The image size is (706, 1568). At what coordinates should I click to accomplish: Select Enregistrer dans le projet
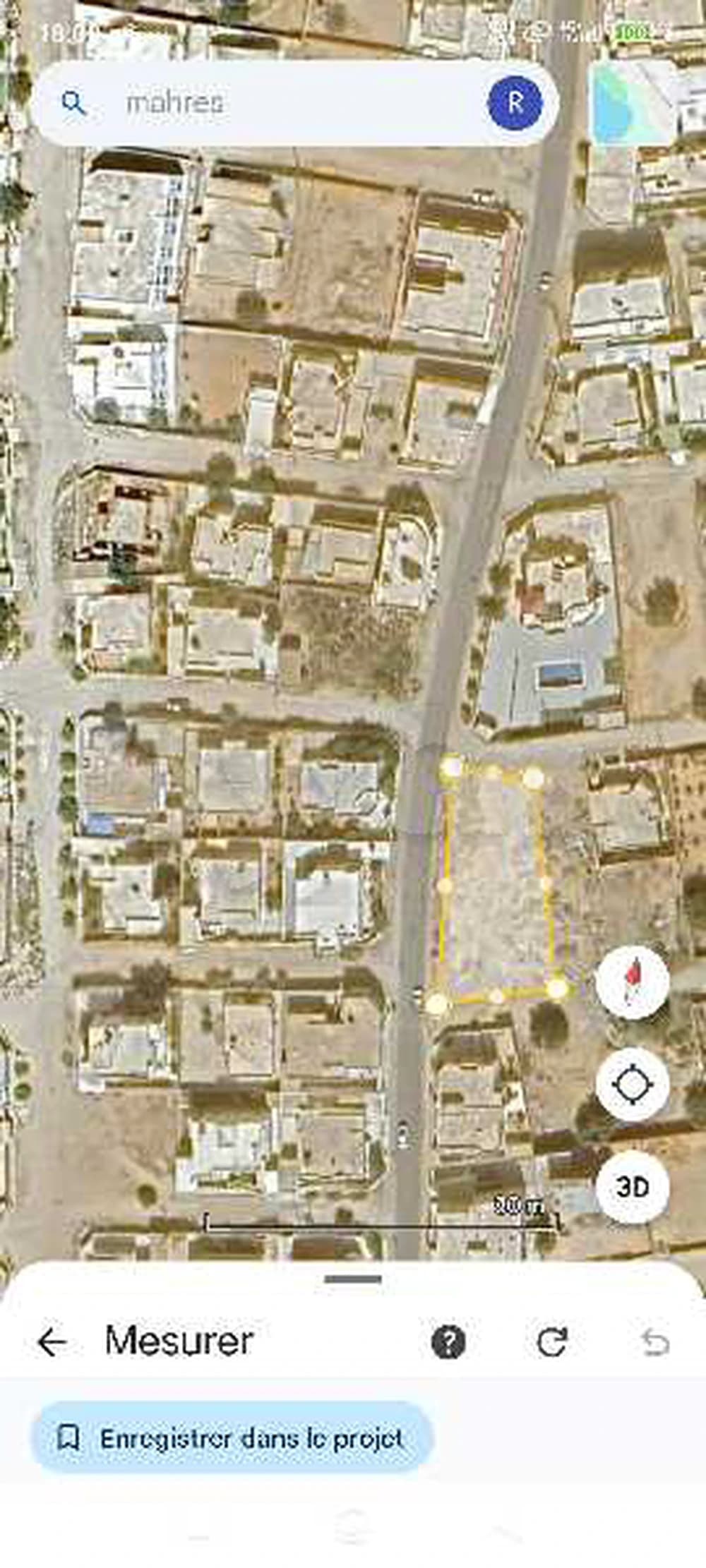coord(232,1438)
